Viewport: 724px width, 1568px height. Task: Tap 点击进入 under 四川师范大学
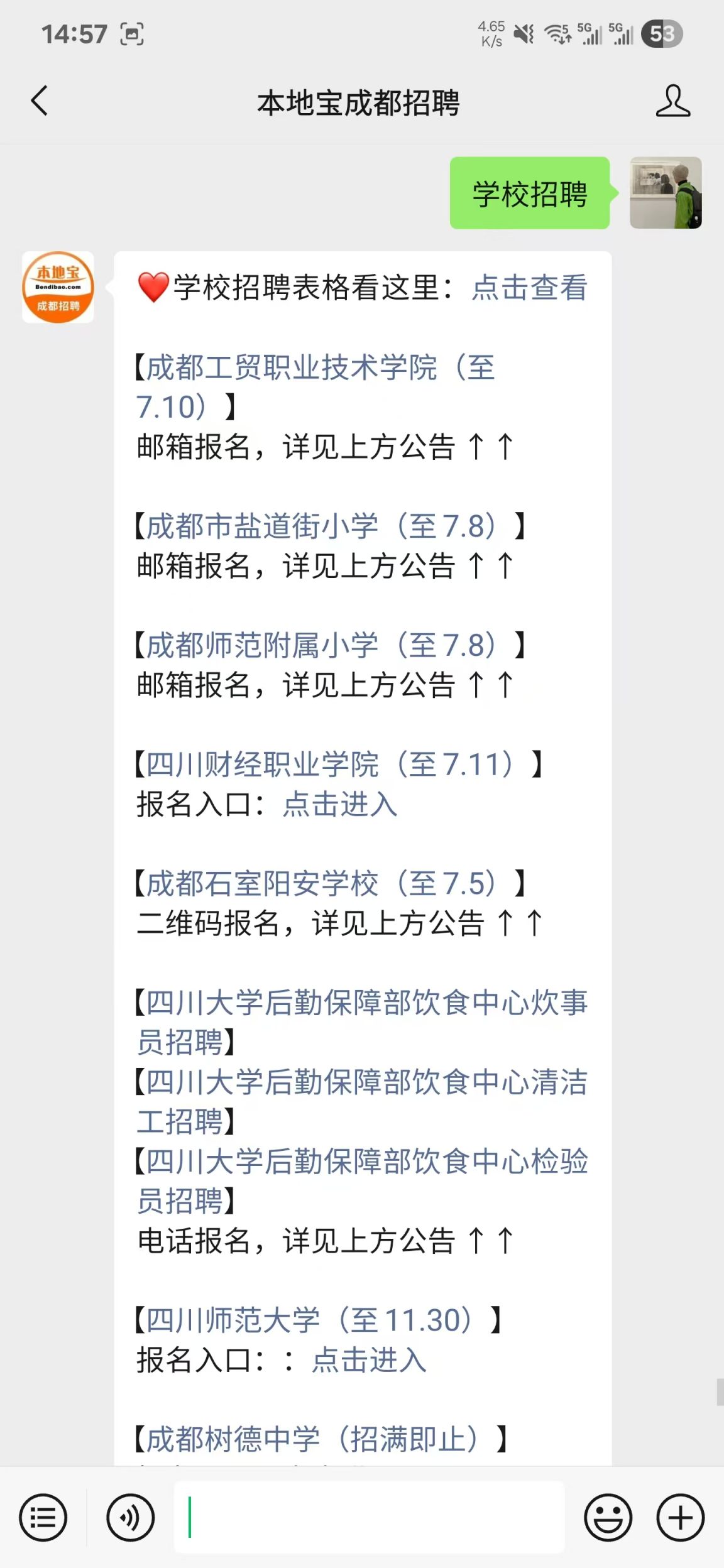click(370, 1360)
